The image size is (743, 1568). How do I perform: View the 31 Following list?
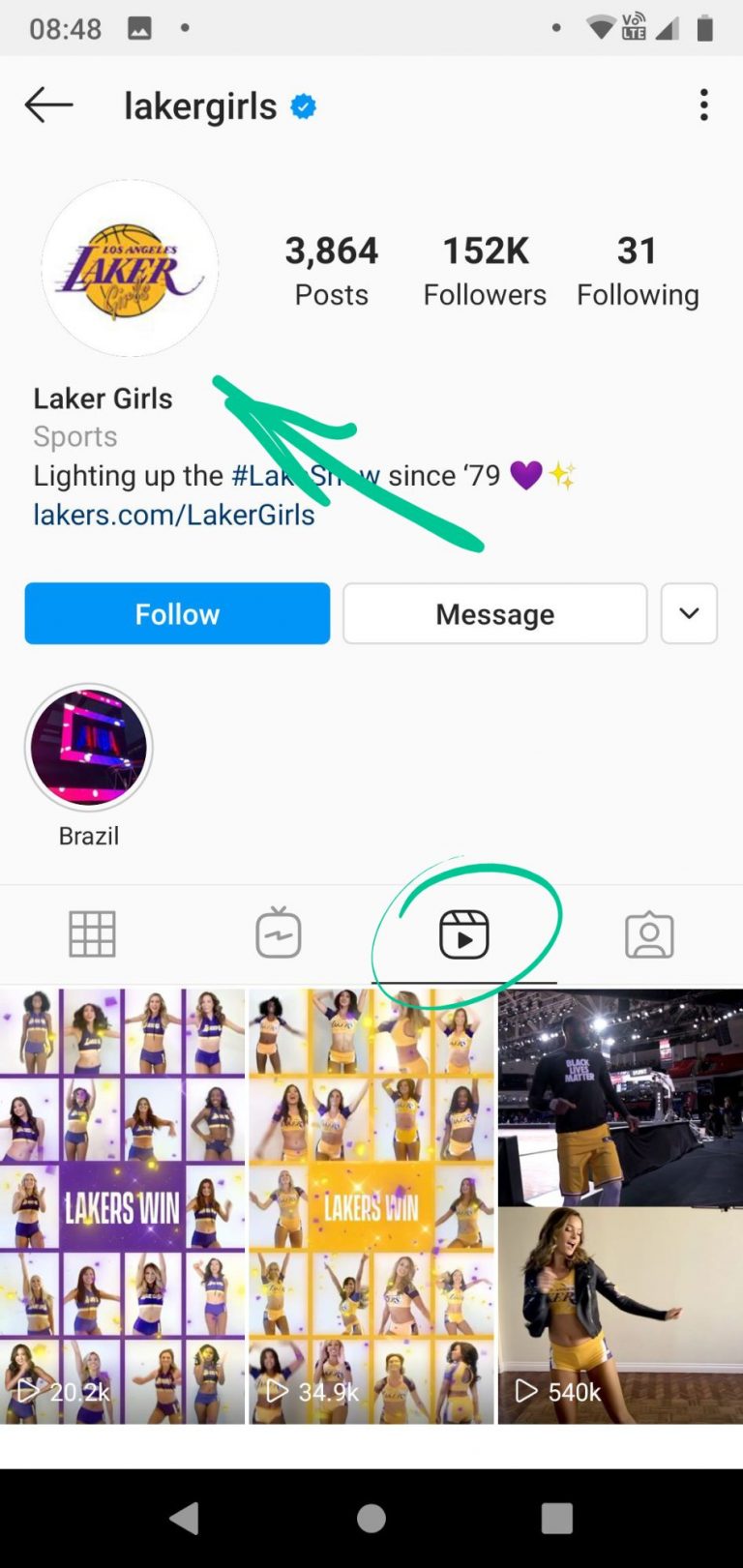tap(638, 272)
